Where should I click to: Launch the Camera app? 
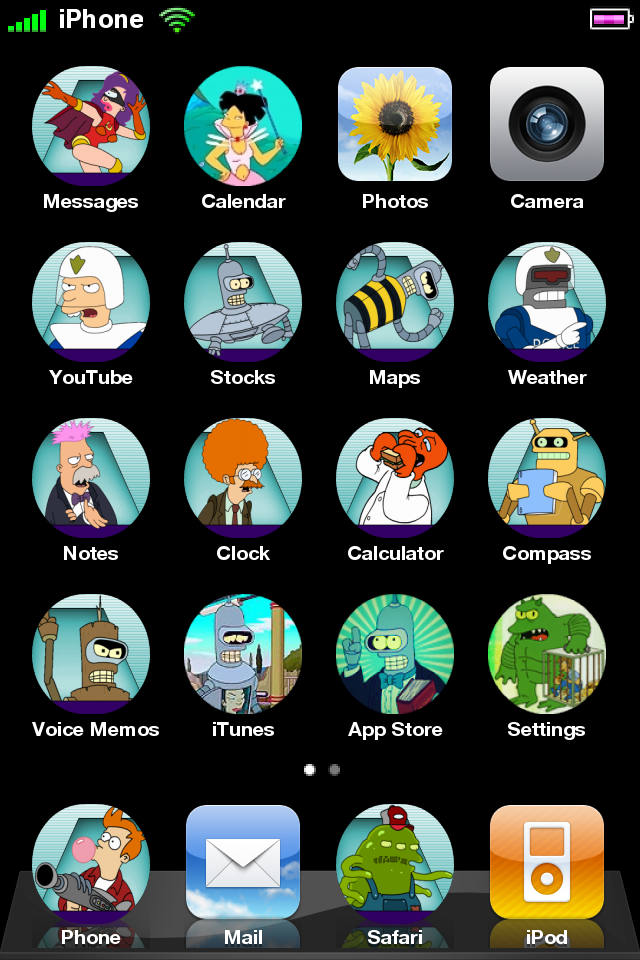[x=547, y=124]
